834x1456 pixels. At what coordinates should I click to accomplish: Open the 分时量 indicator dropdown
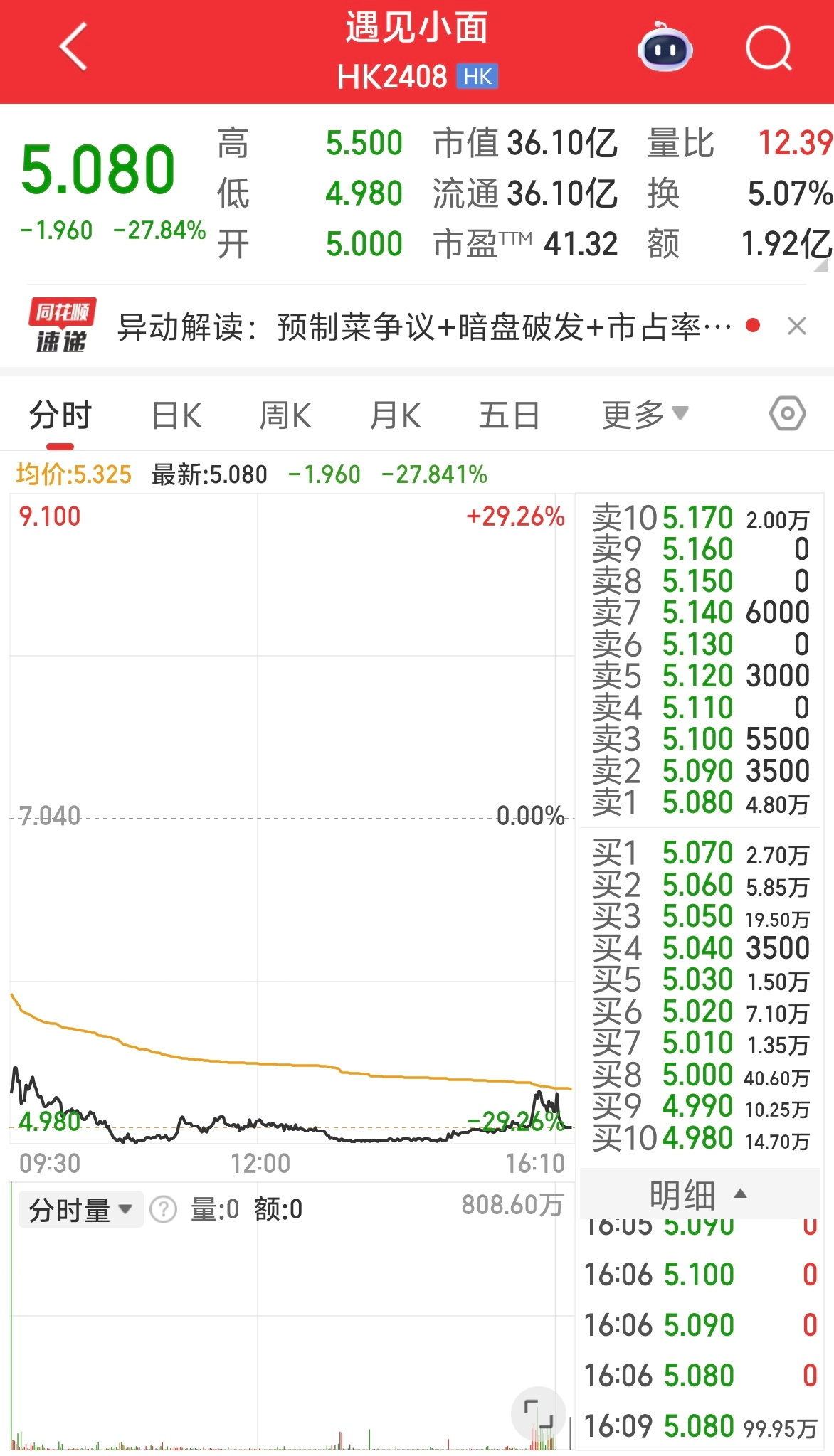(80, 1209)
